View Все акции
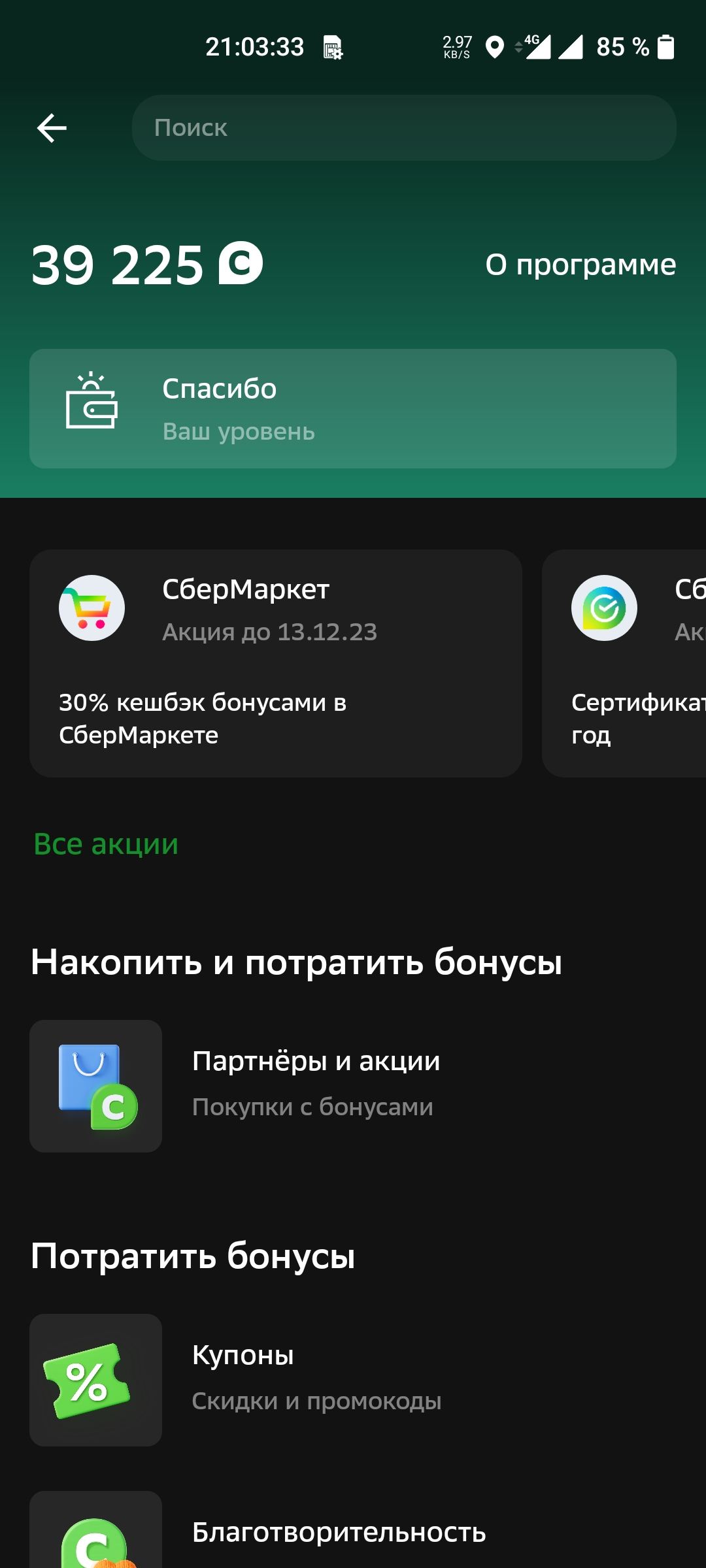This screenshot has height=1568, width=706. [x=106, y=843]
